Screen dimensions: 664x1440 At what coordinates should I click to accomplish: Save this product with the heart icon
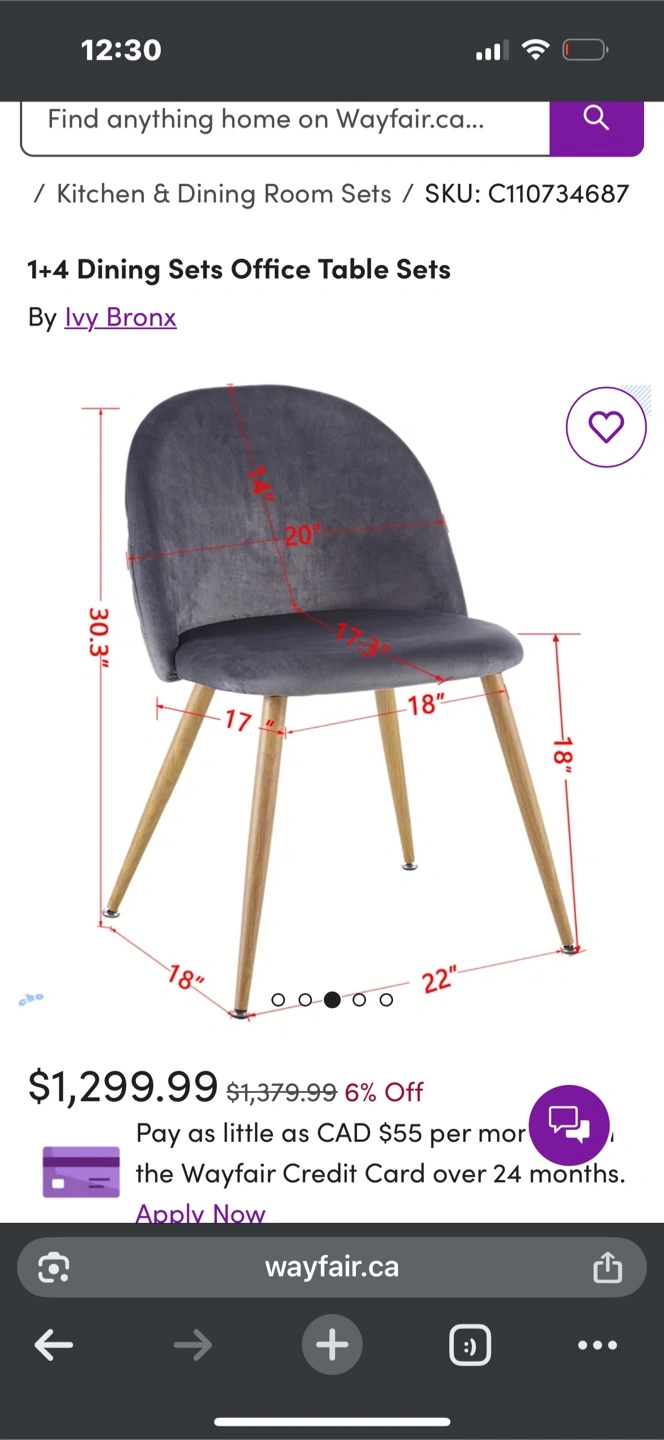tap(606, 427)
